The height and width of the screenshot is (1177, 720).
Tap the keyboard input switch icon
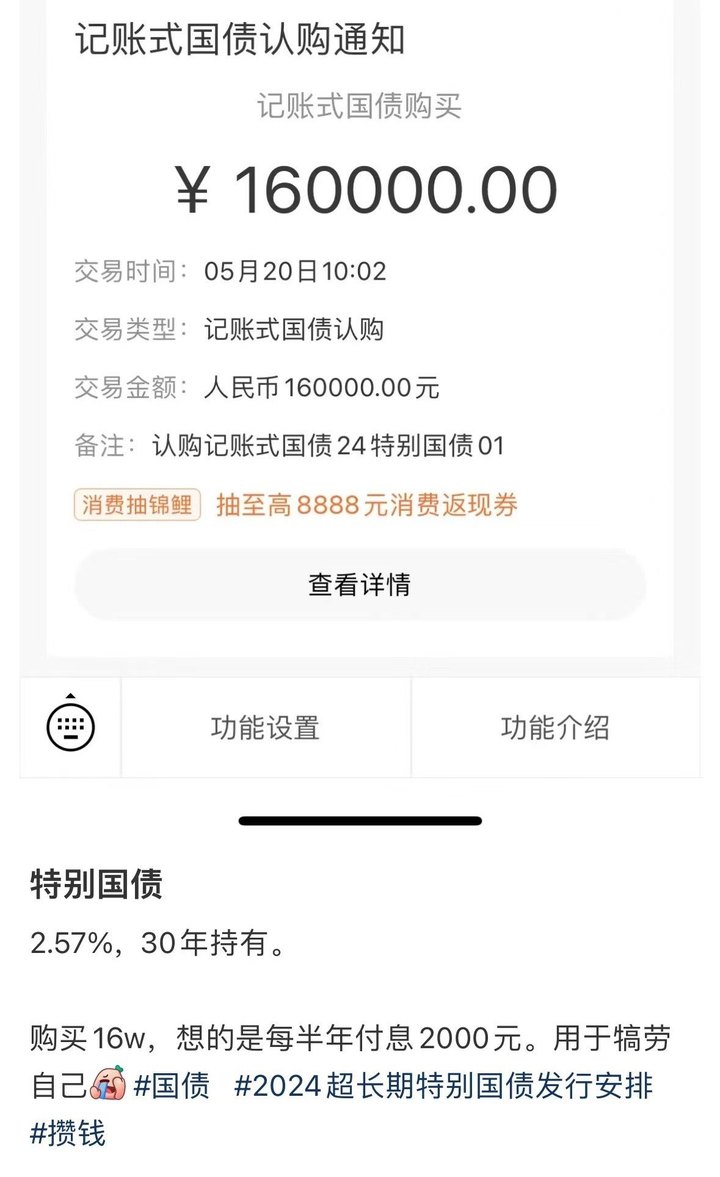pos(70,727)
